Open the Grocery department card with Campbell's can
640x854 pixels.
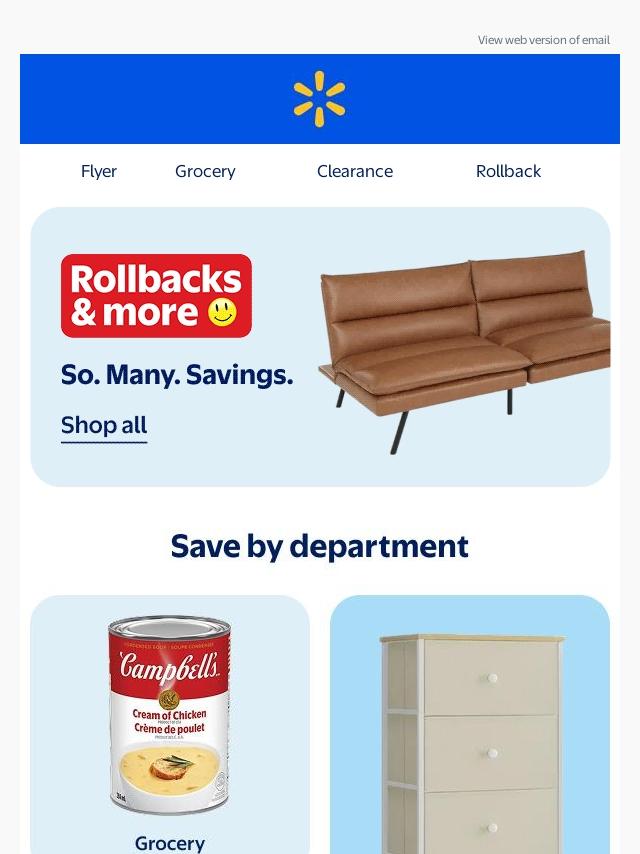click(x=170, y=724)
